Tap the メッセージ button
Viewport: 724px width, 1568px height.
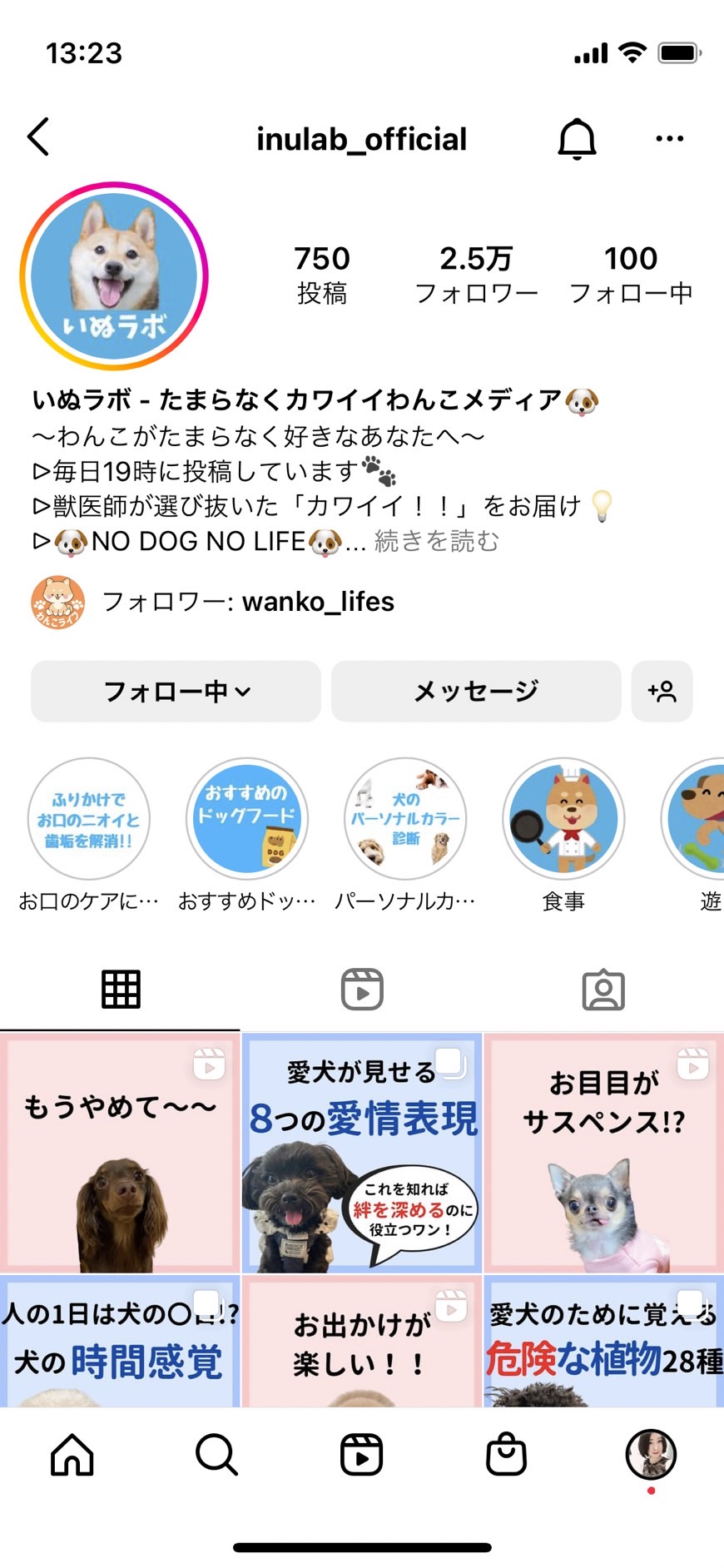(x=476, y=691)
